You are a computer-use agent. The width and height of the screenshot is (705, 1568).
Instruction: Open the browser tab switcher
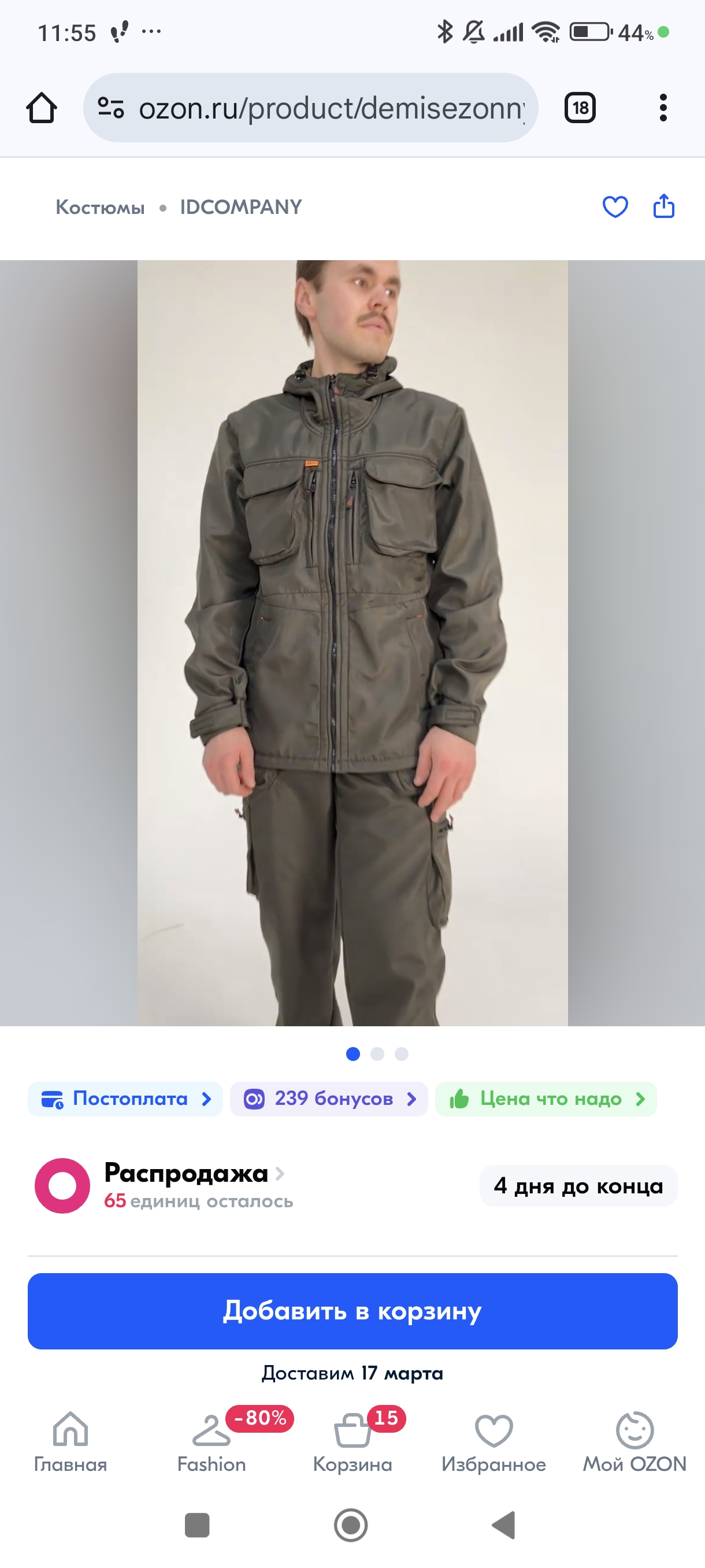coord(580,108)
